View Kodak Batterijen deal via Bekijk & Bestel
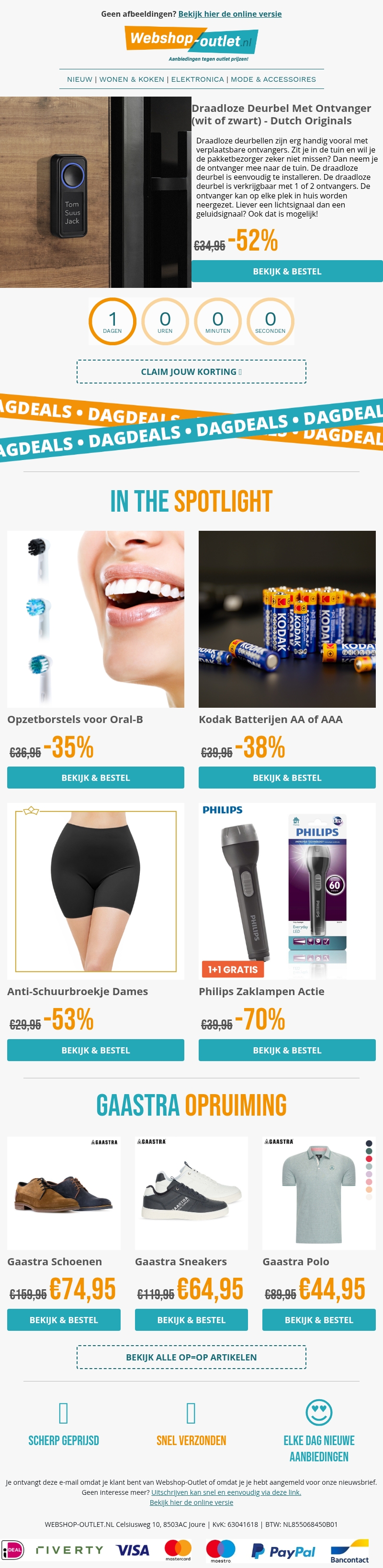 287,777
